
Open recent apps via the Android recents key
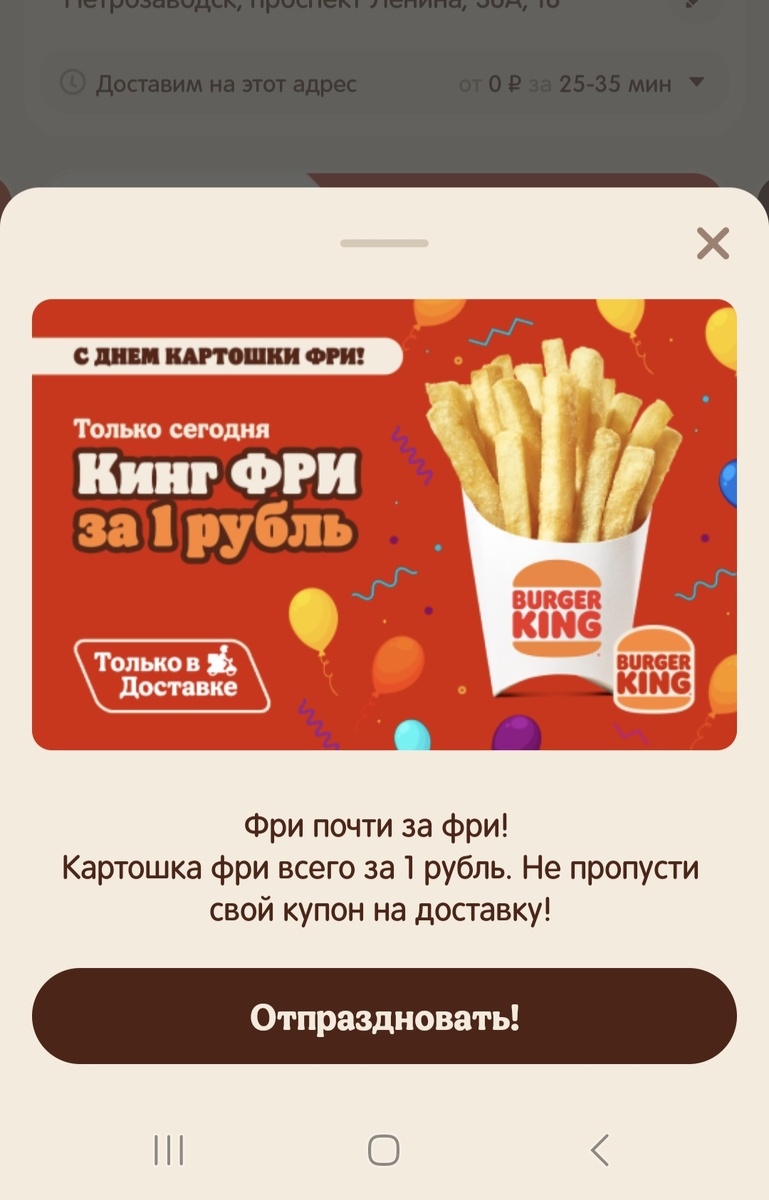pos(168,1150)
